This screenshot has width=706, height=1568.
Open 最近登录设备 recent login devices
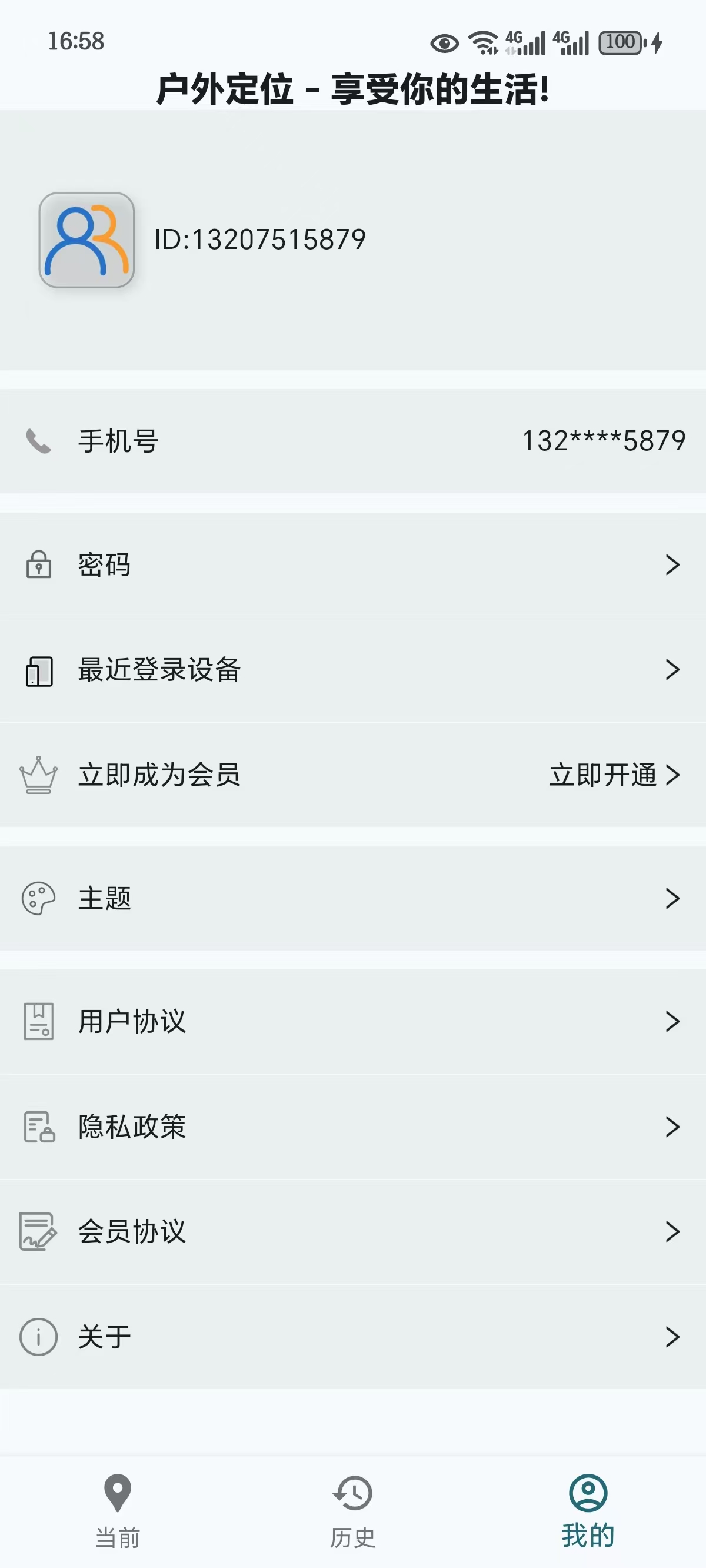353,670
